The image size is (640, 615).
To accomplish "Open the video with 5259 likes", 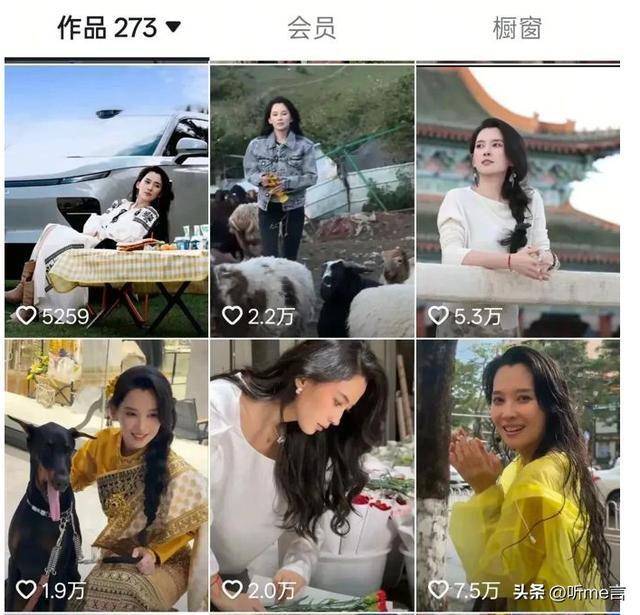I will [106, 200].
